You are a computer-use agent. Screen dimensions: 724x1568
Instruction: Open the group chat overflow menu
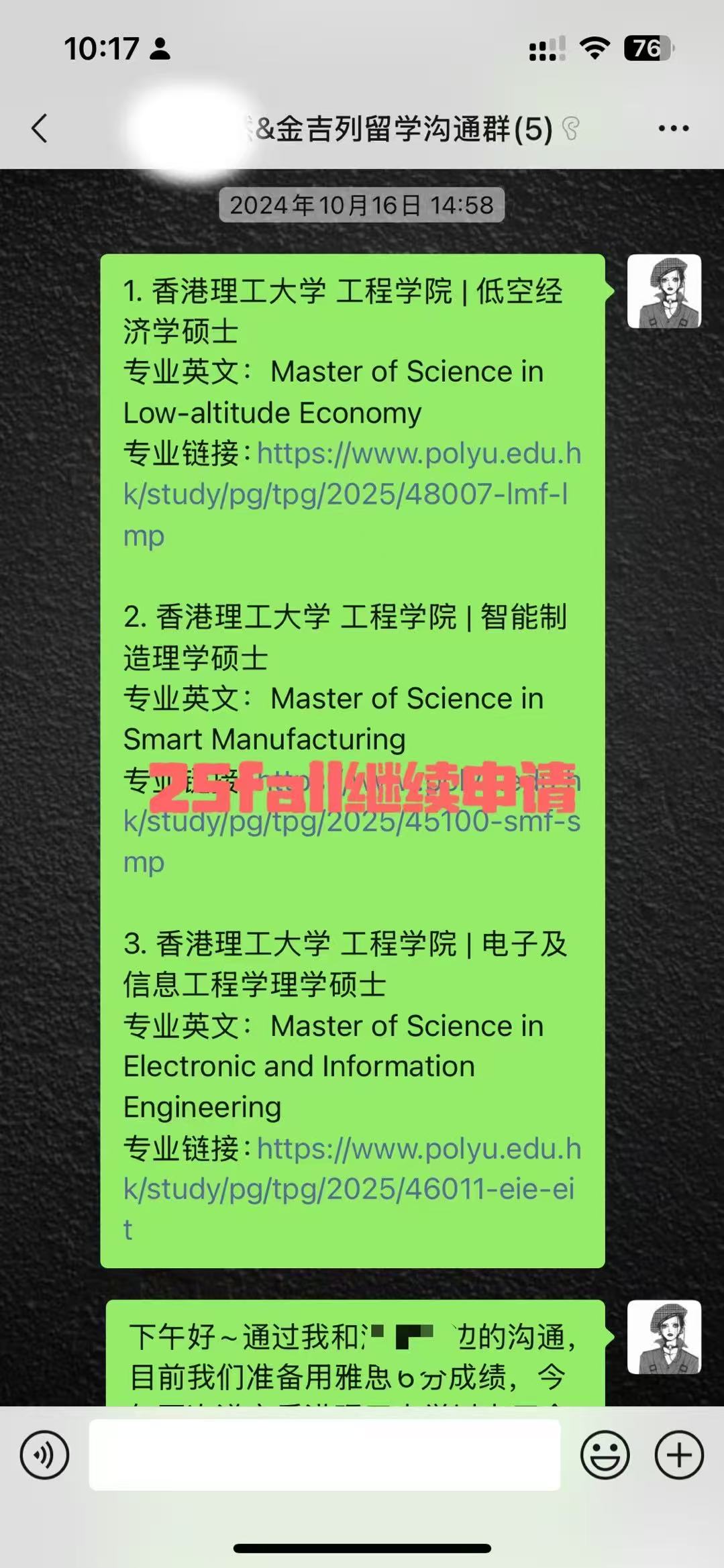[673, 128]
